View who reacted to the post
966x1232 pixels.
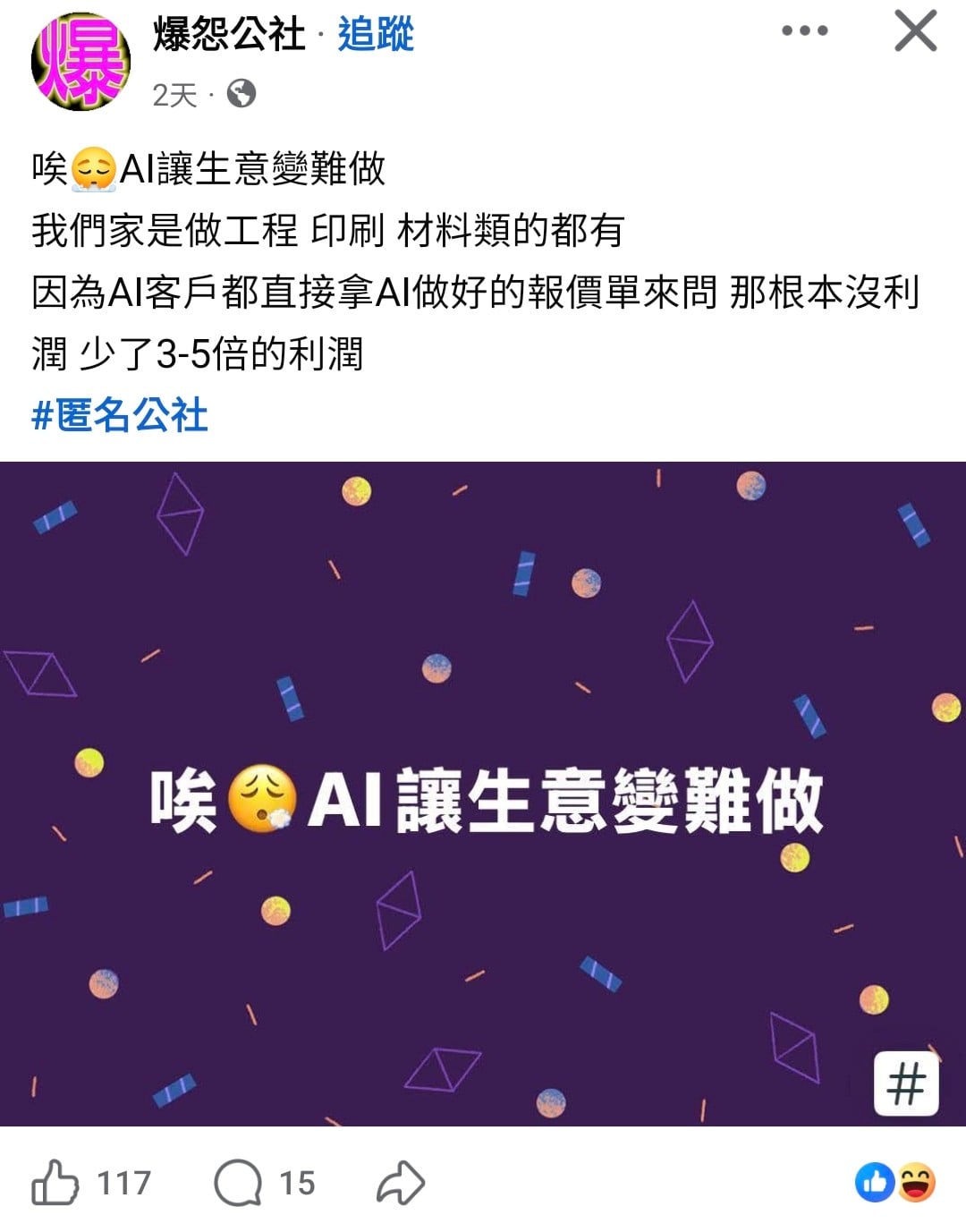894,1183
